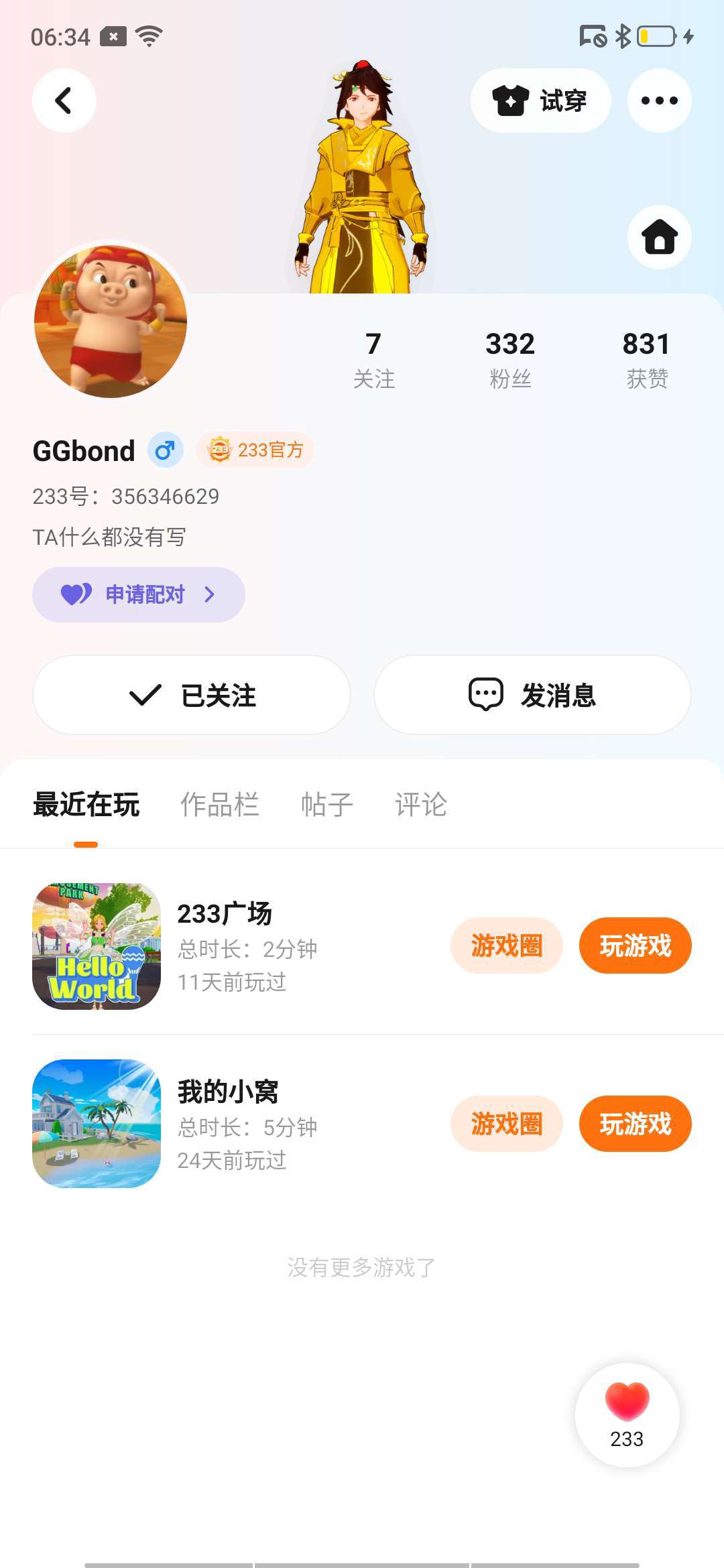Screen dimensions: 724x1568
Task: Tap the floating heart 233 button
Action: (627, 1415)
